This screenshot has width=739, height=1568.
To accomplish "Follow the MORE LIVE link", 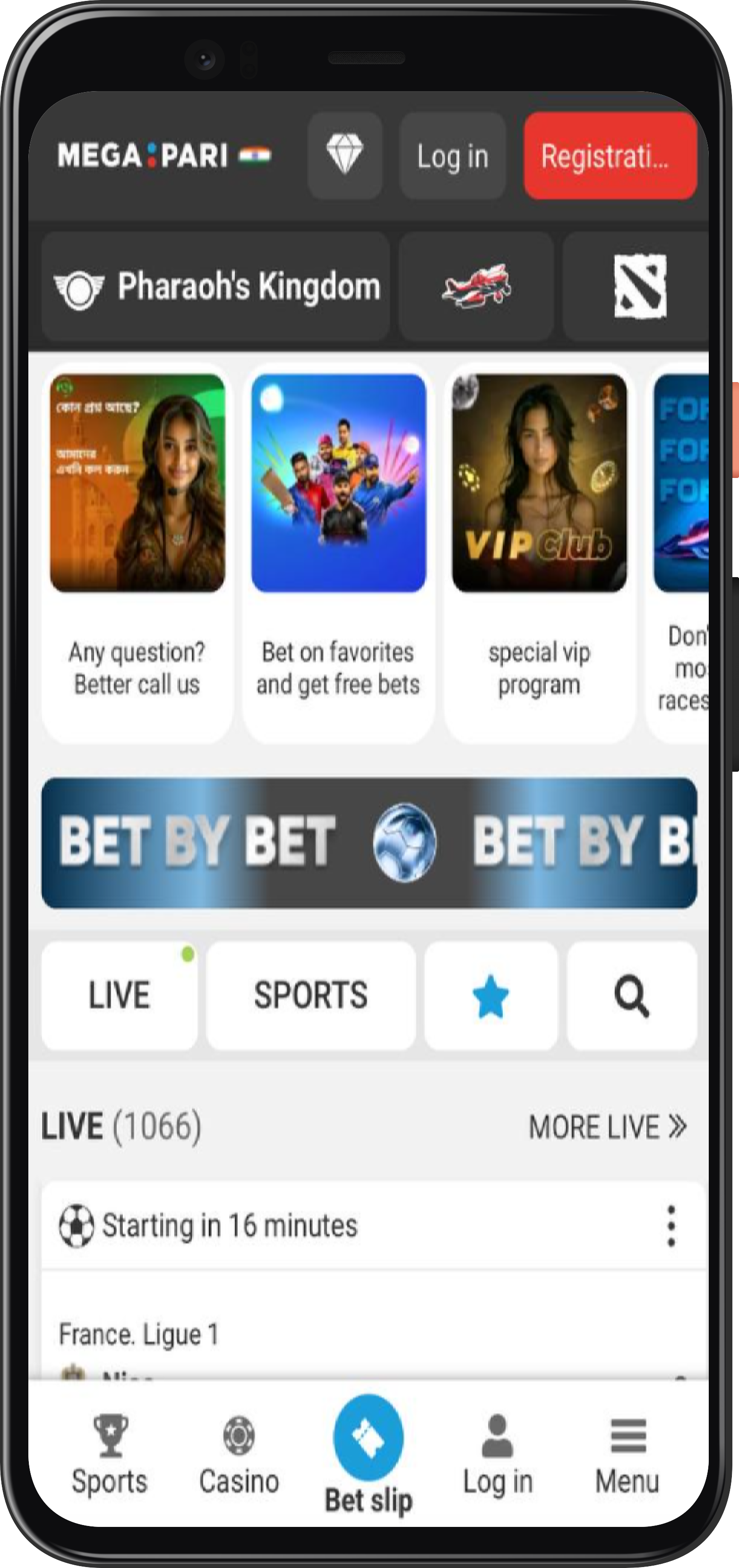I will (x=608, y=1127).
